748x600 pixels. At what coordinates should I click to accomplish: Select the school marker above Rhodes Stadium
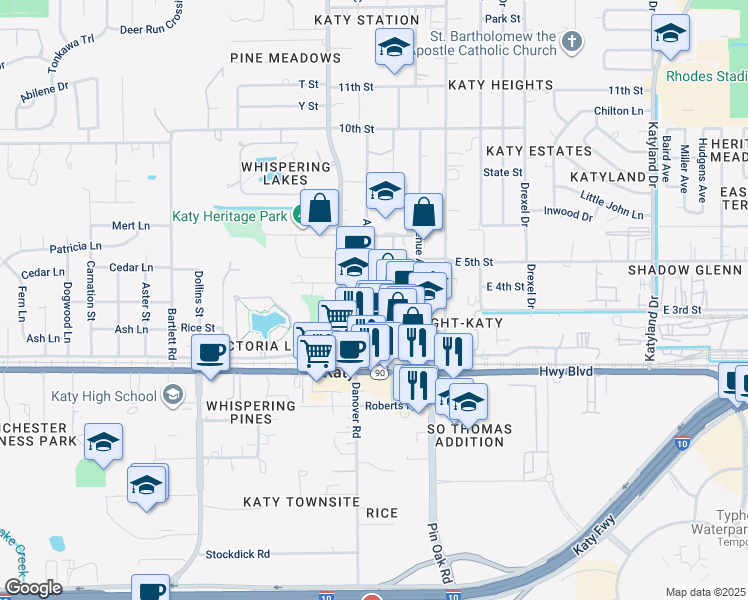pyautogui.click(x=671, y=33)
